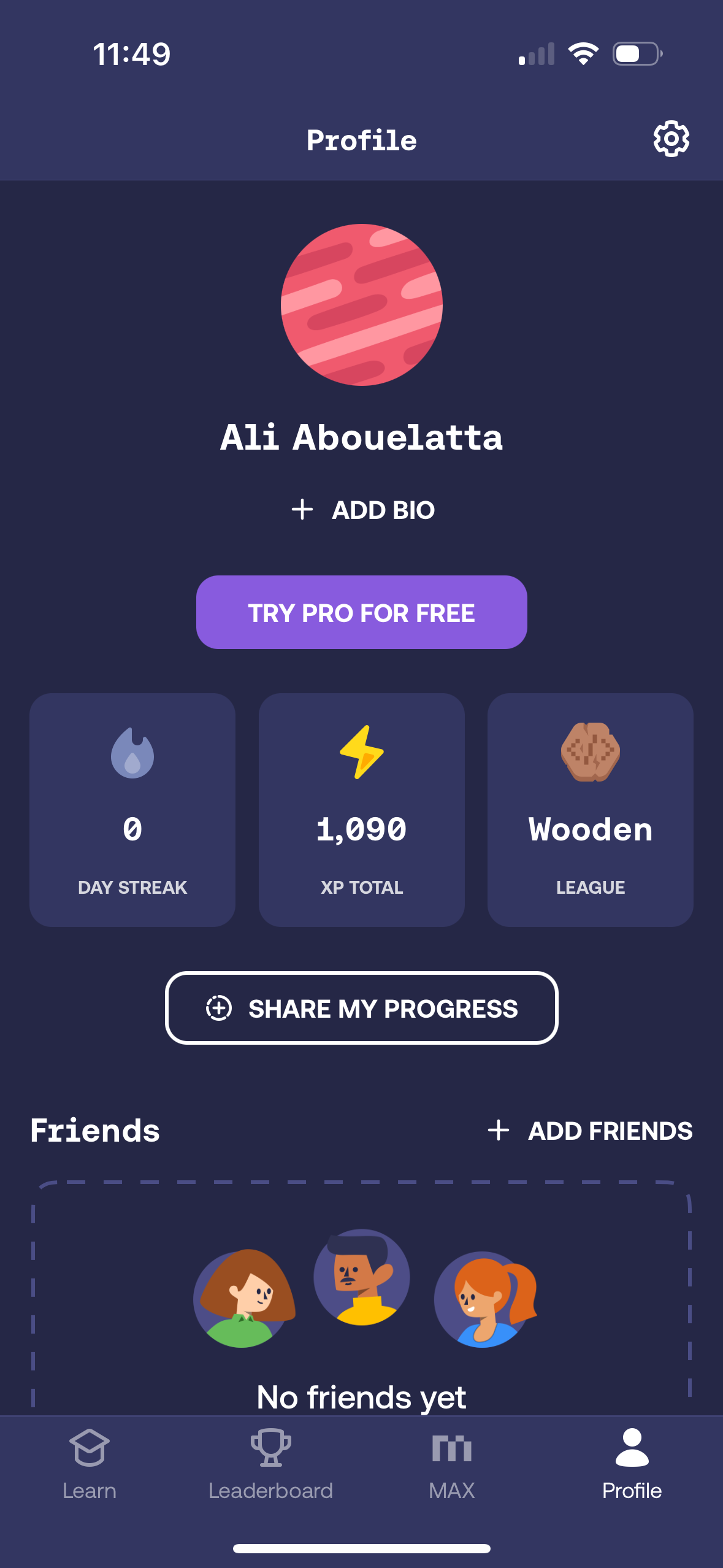Select the Profile tab

tap(632, 1464)
